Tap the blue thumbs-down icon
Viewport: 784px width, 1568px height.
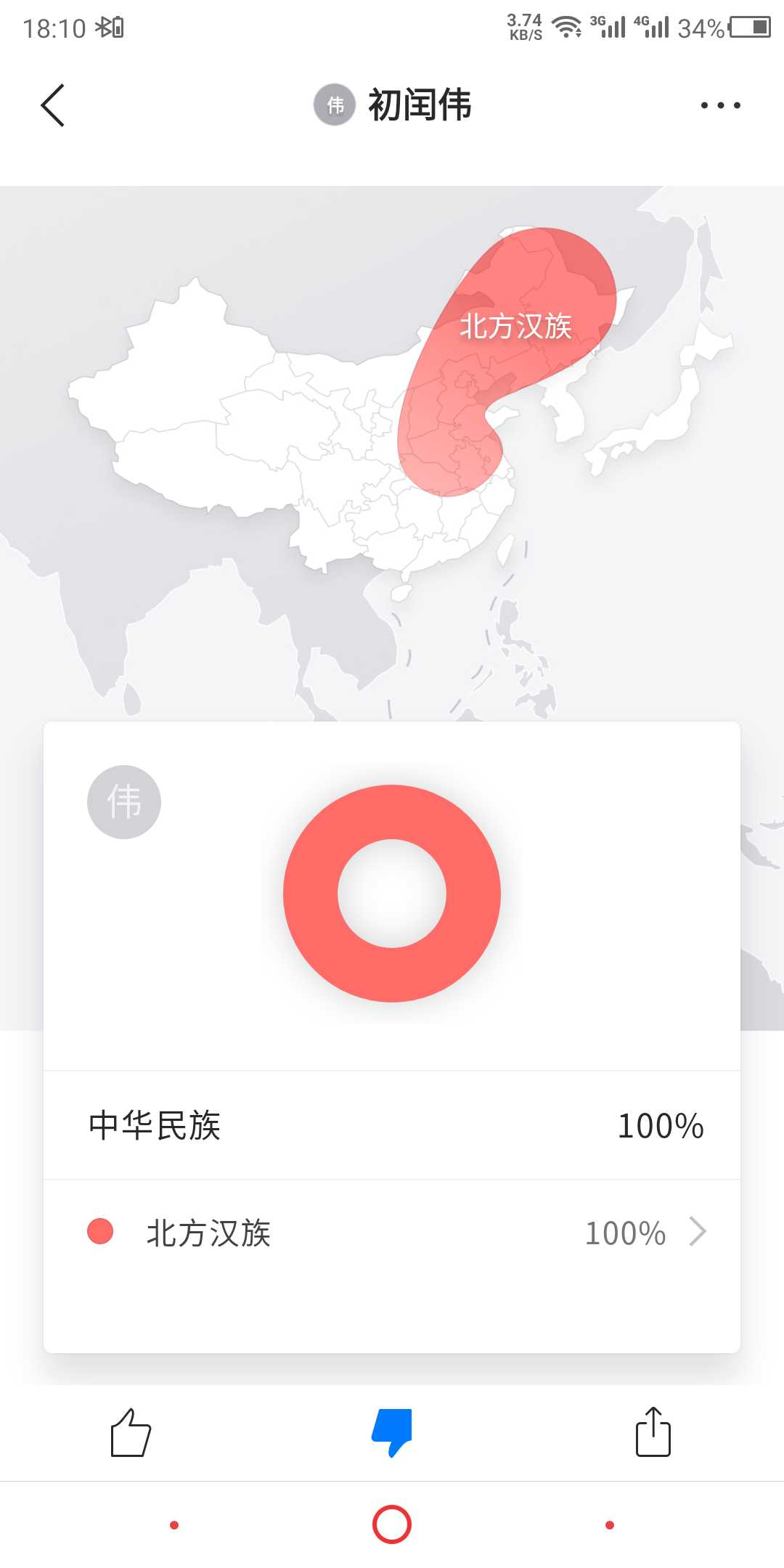pos(392,1432)
